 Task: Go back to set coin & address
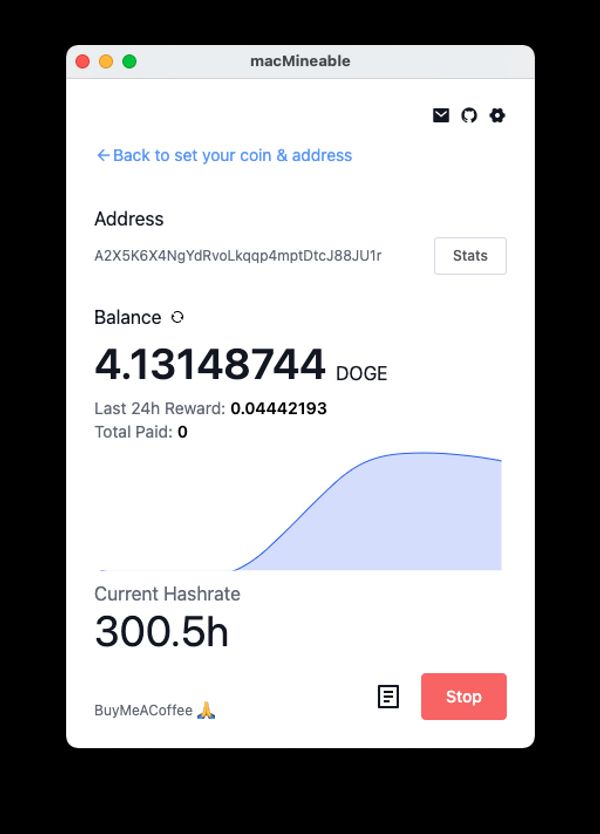tap(224, 155)
